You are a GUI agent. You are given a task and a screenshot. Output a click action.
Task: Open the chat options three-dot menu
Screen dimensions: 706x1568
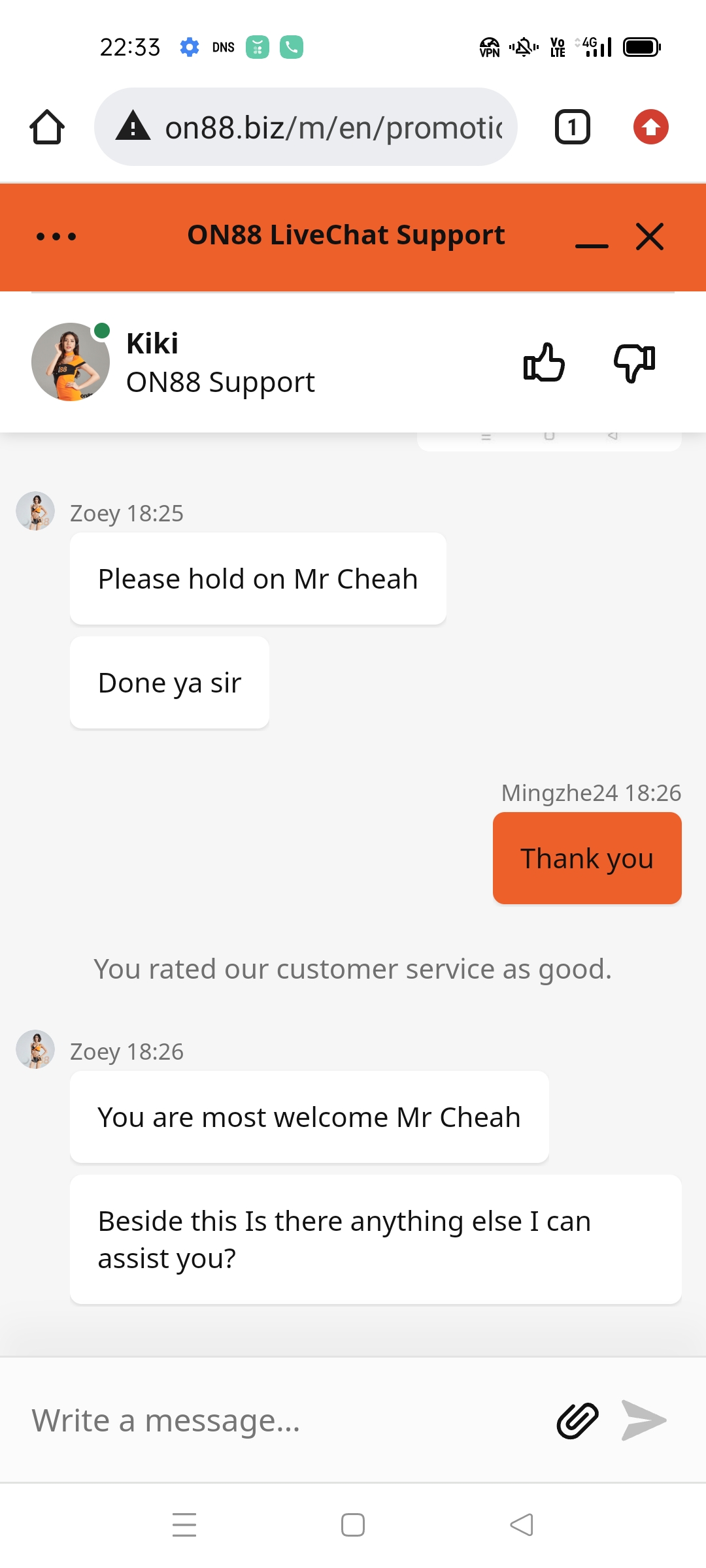[56, 237]
